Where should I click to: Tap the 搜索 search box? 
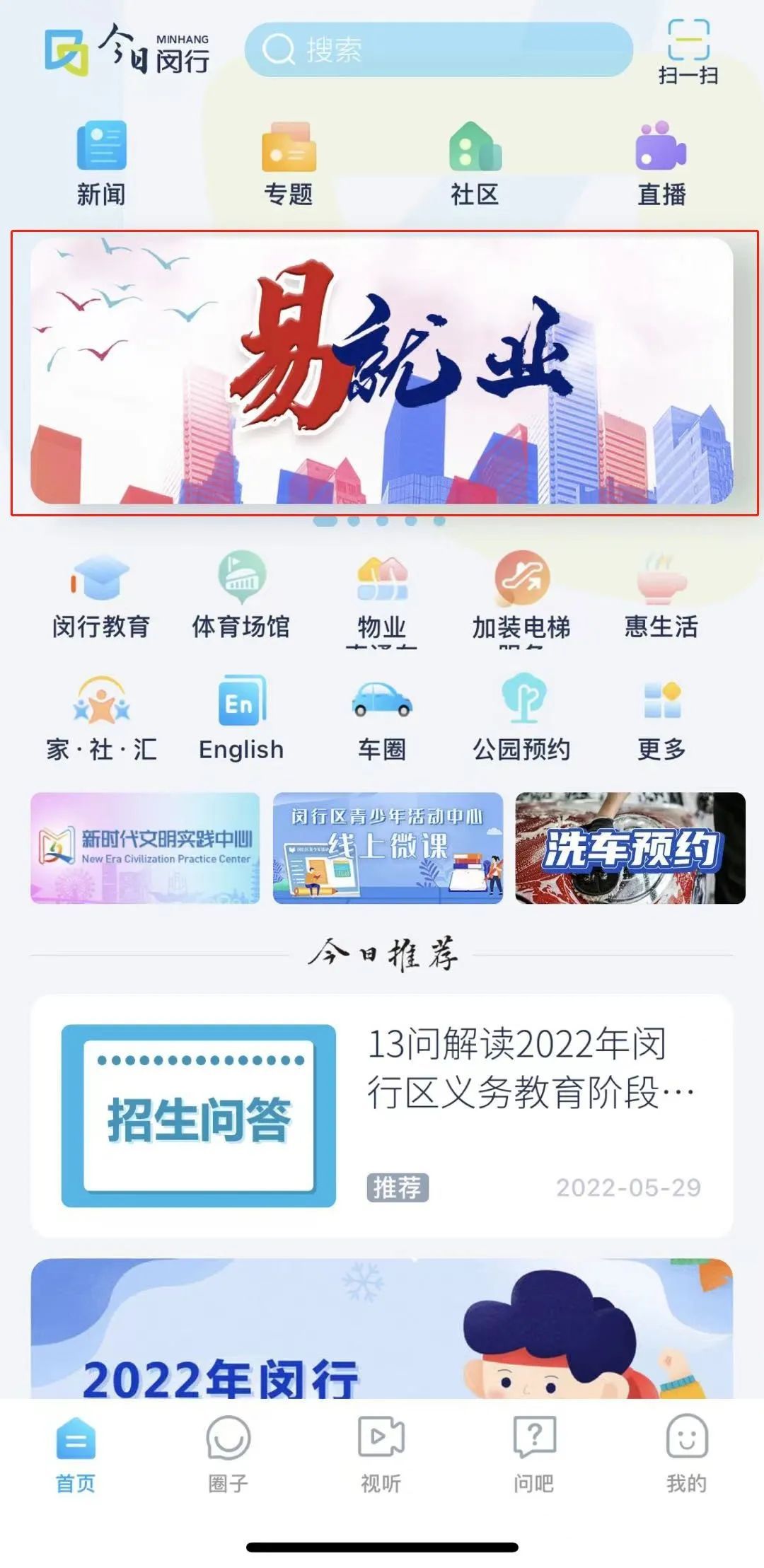(x=439, y=50)
